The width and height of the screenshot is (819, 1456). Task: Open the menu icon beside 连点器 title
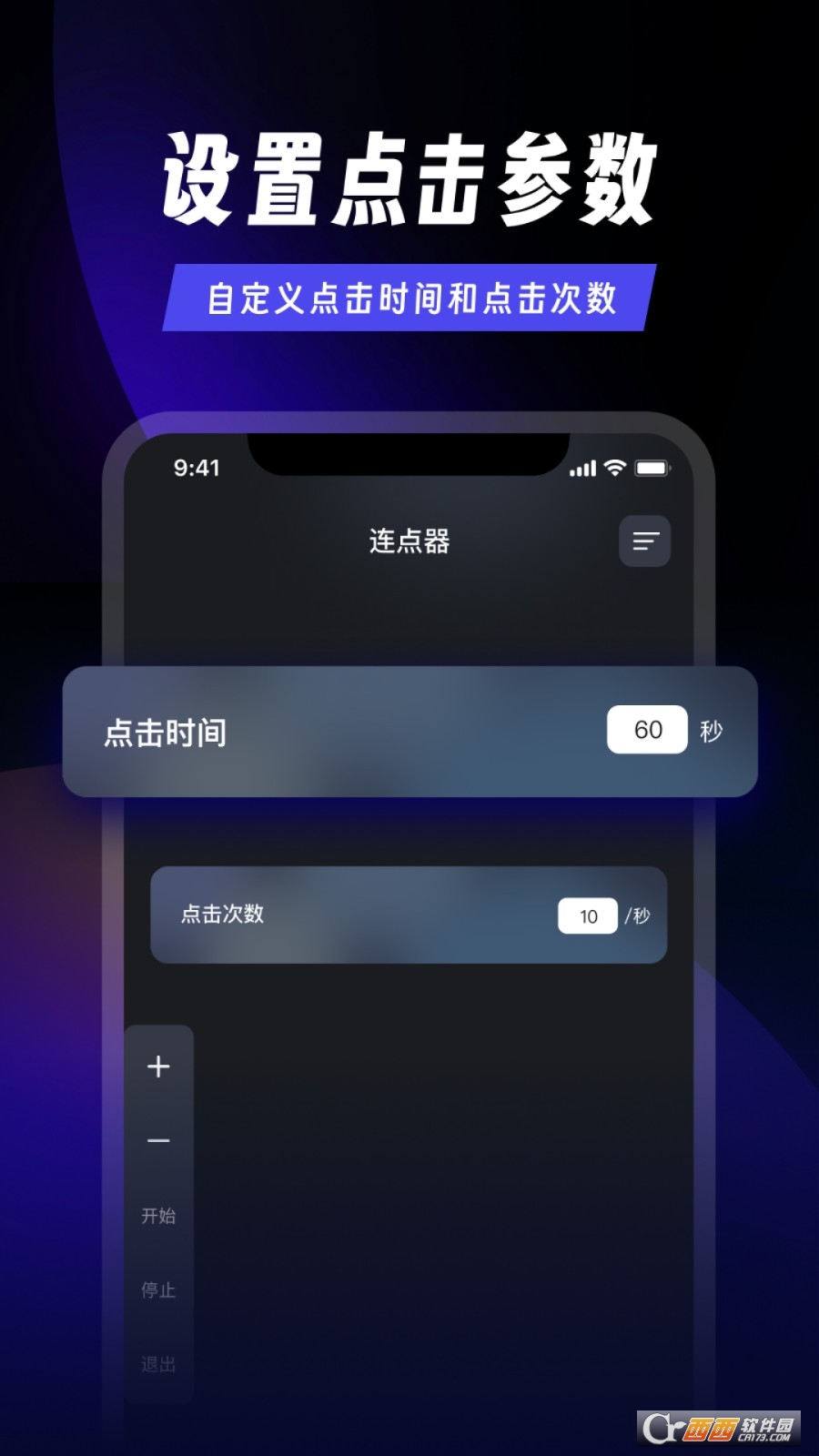(x=644, y=541)
